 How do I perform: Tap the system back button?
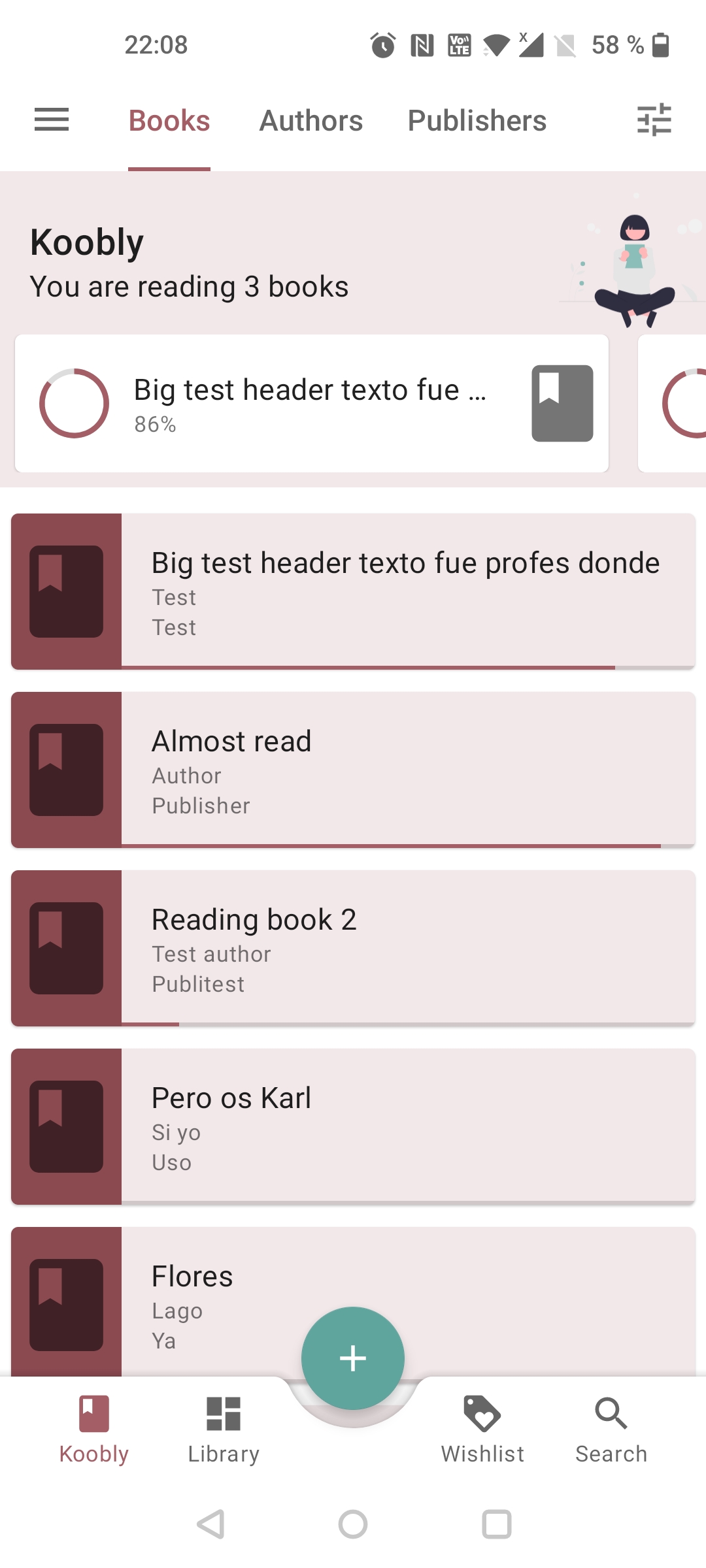[211, 1524]
